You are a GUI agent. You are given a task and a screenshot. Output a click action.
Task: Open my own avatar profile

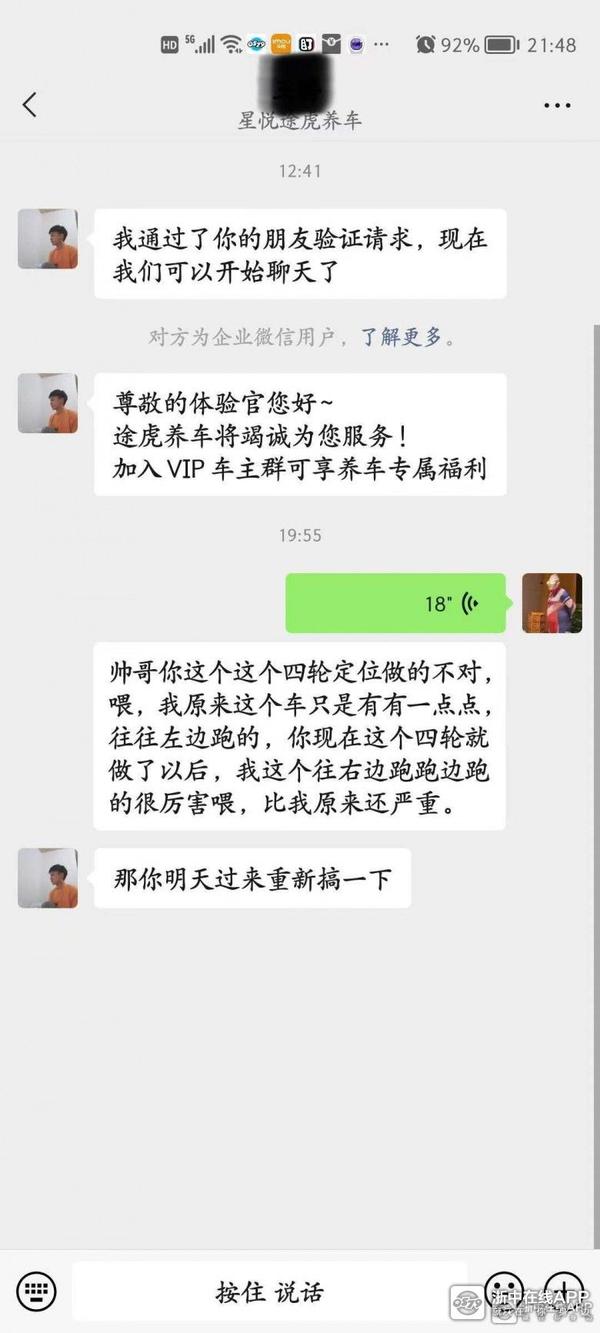(x=552, y=603)
